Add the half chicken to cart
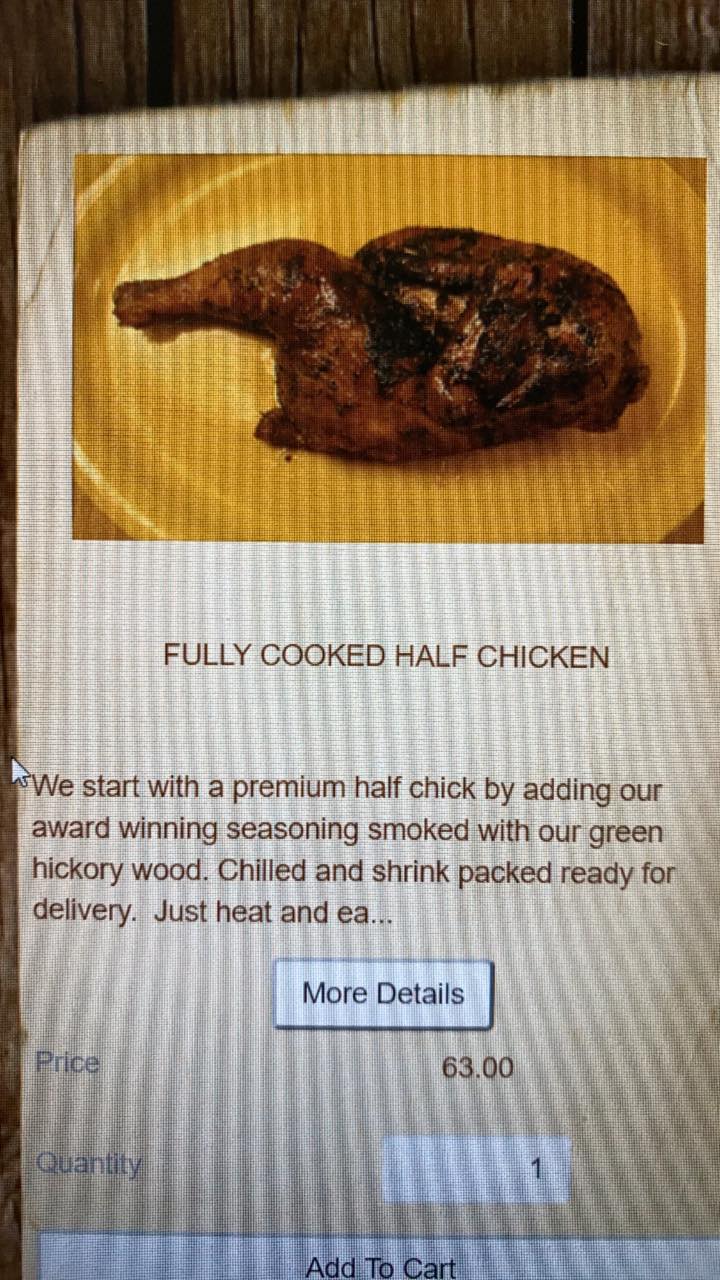Image resolution: width=720 pixels, height=1280 pixels. 380,1262
